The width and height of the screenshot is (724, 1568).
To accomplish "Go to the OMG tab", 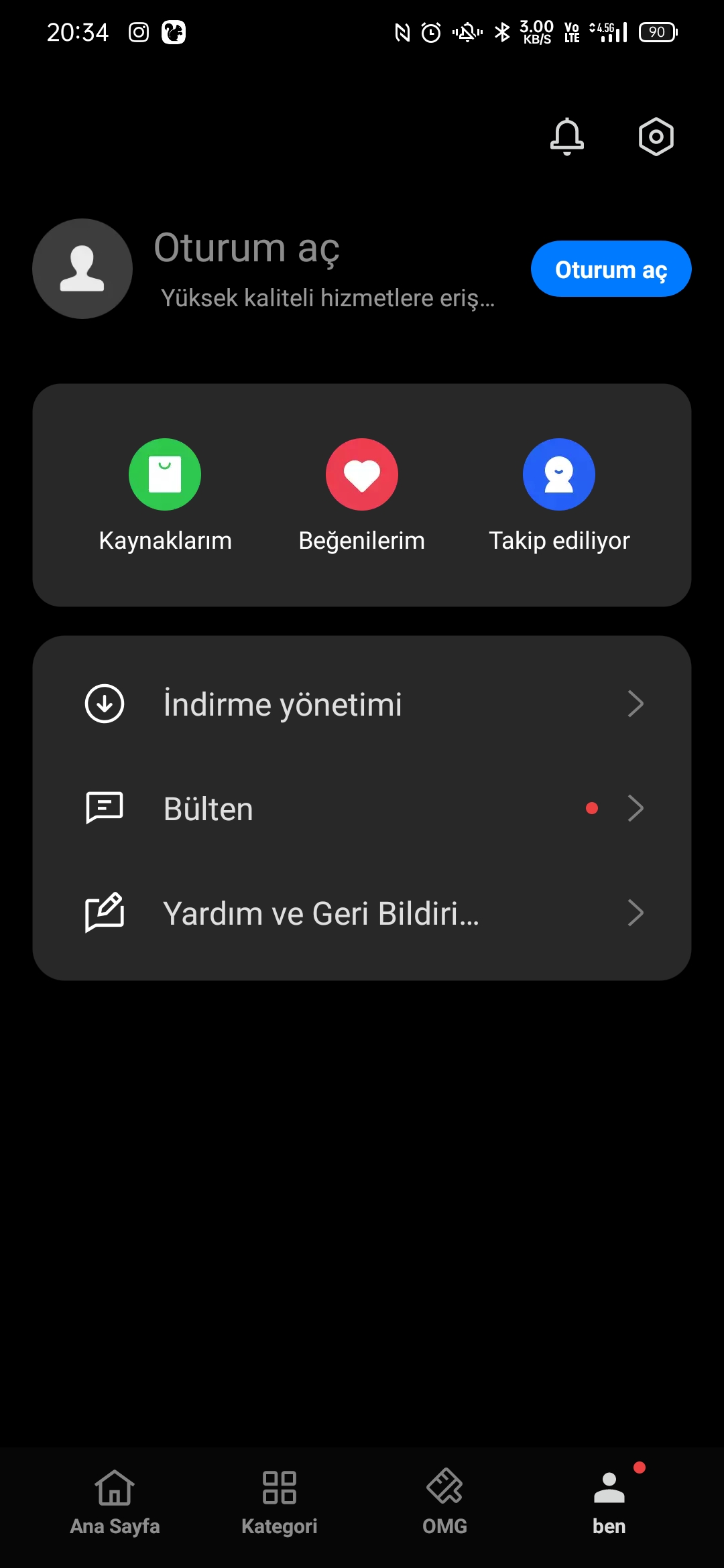I will [x=444, y=1502].
